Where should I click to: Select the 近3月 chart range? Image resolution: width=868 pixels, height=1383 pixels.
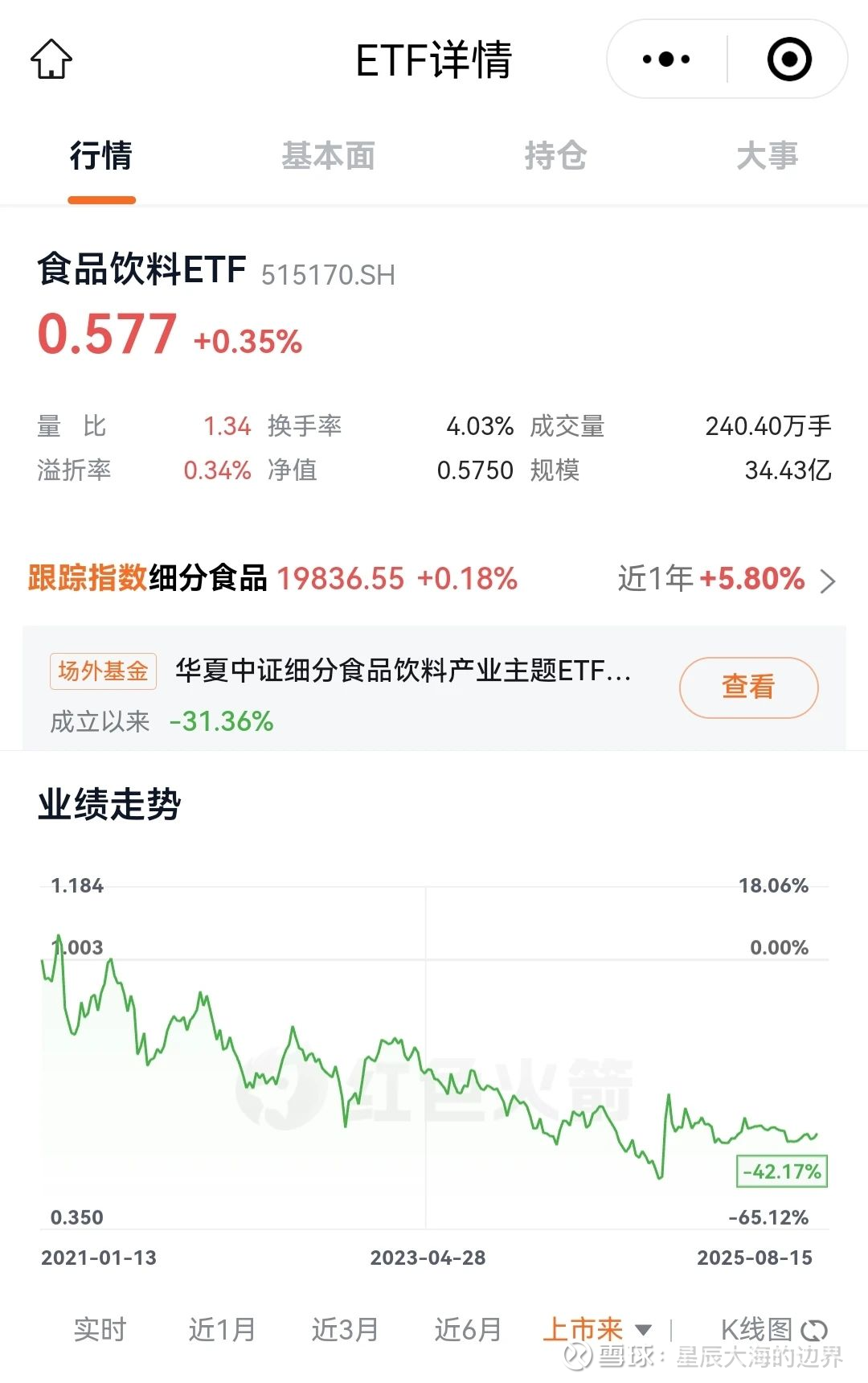coord(345,1330)
